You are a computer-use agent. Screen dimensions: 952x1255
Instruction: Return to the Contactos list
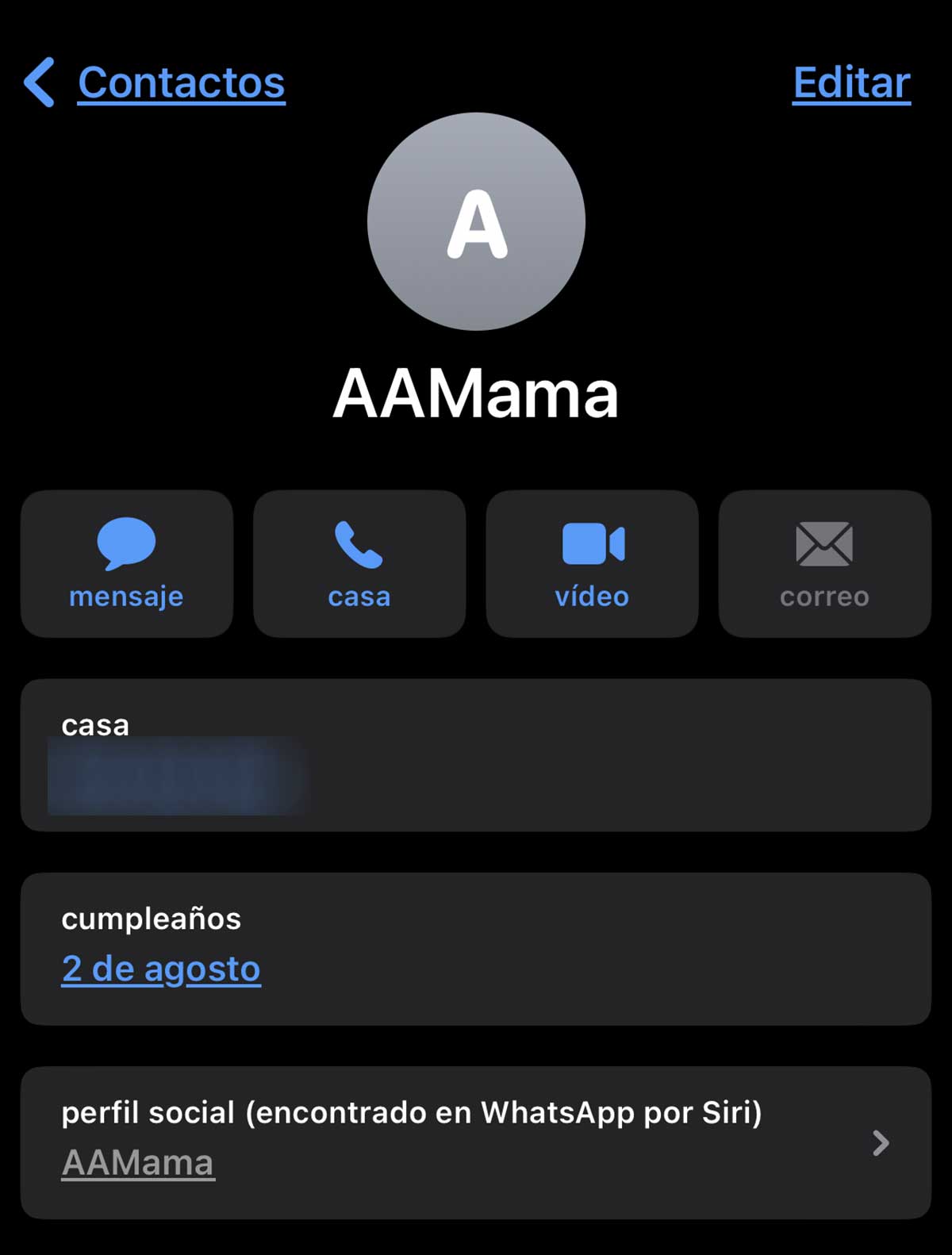pyautogui.click(x=180, y=82)
